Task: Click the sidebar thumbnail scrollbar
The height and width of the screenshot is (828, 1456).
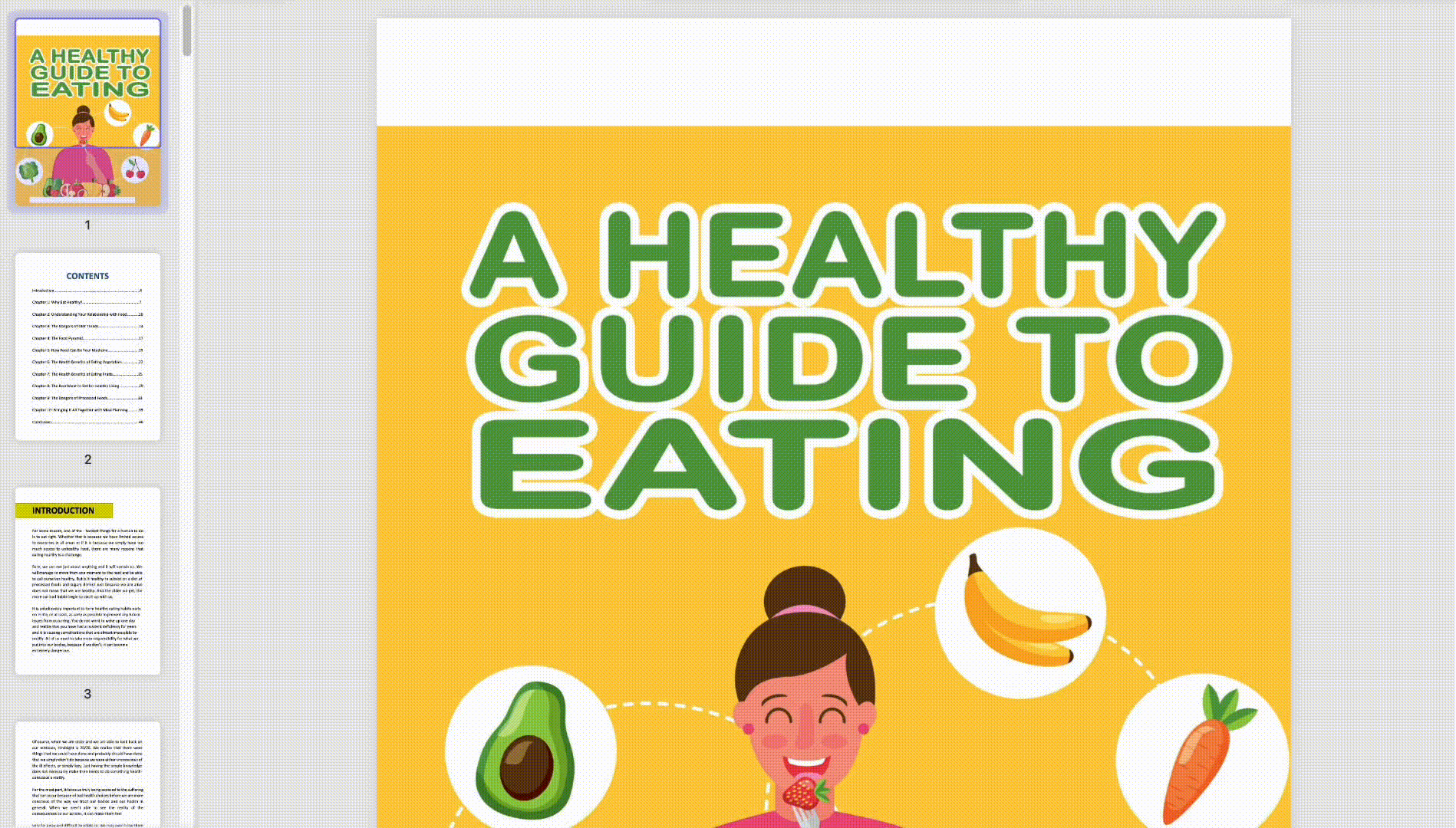Action: click(x=186, y=31)
